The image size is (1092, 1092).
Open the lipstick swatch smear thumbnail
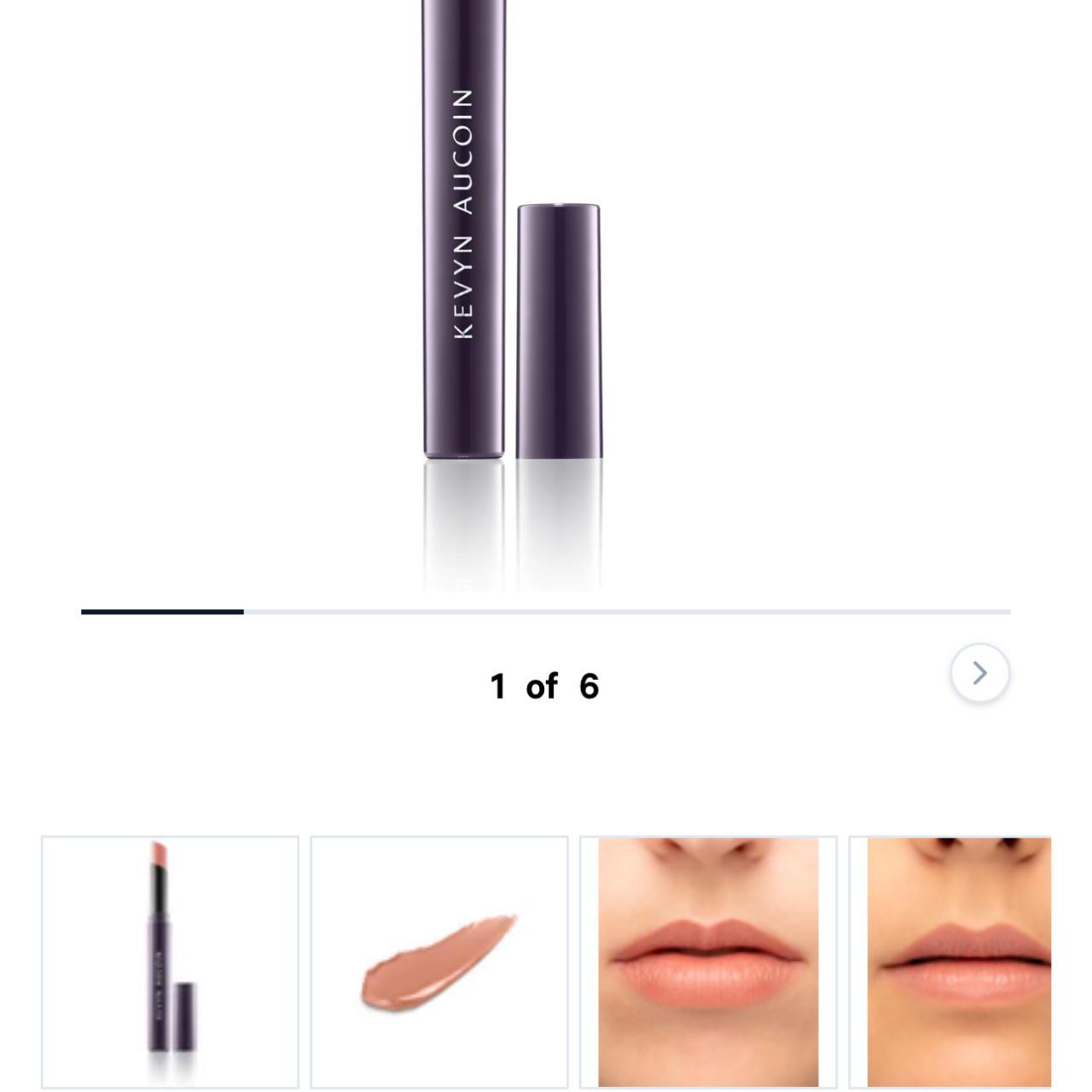click(x=439, y=961)
